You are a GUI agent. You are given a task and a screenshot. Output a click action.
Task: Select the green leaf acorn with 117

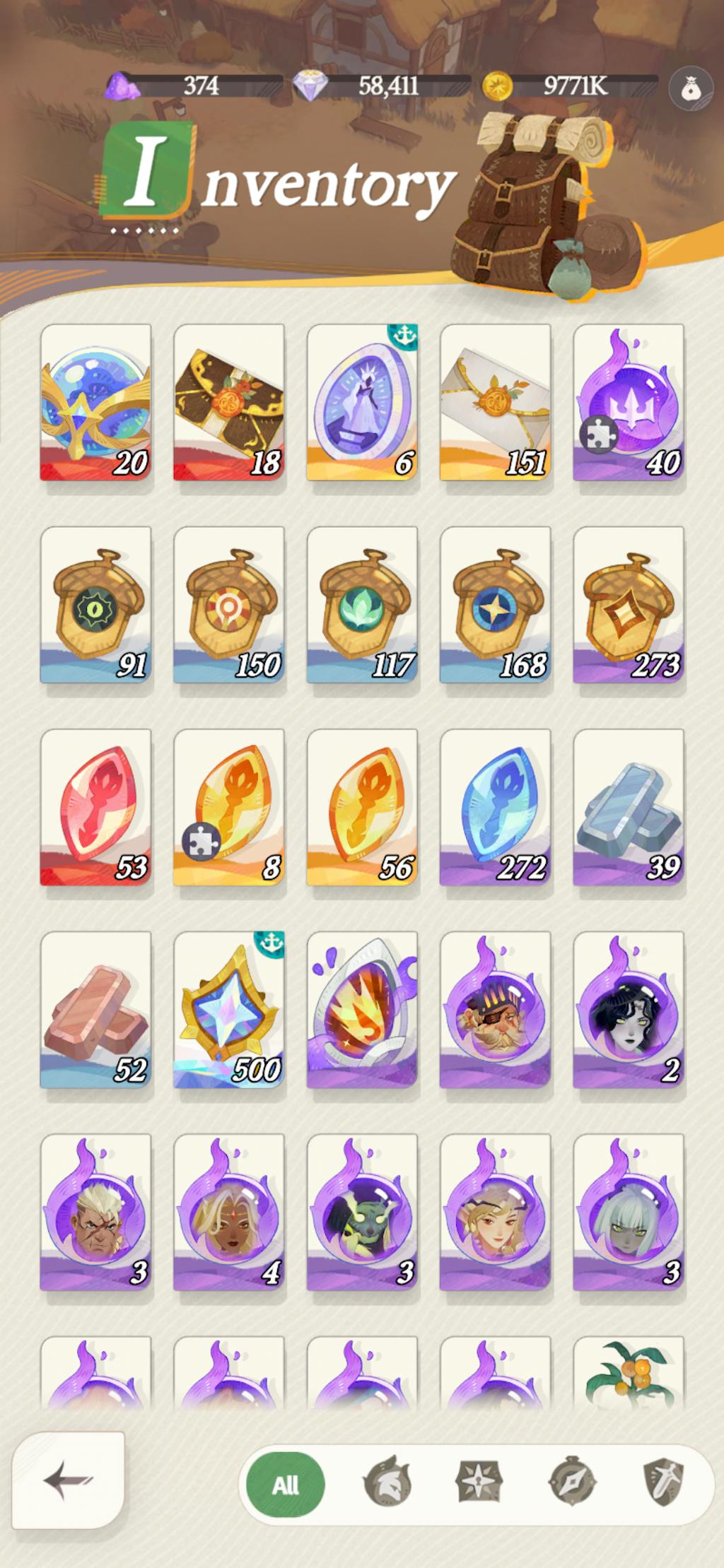362,605
